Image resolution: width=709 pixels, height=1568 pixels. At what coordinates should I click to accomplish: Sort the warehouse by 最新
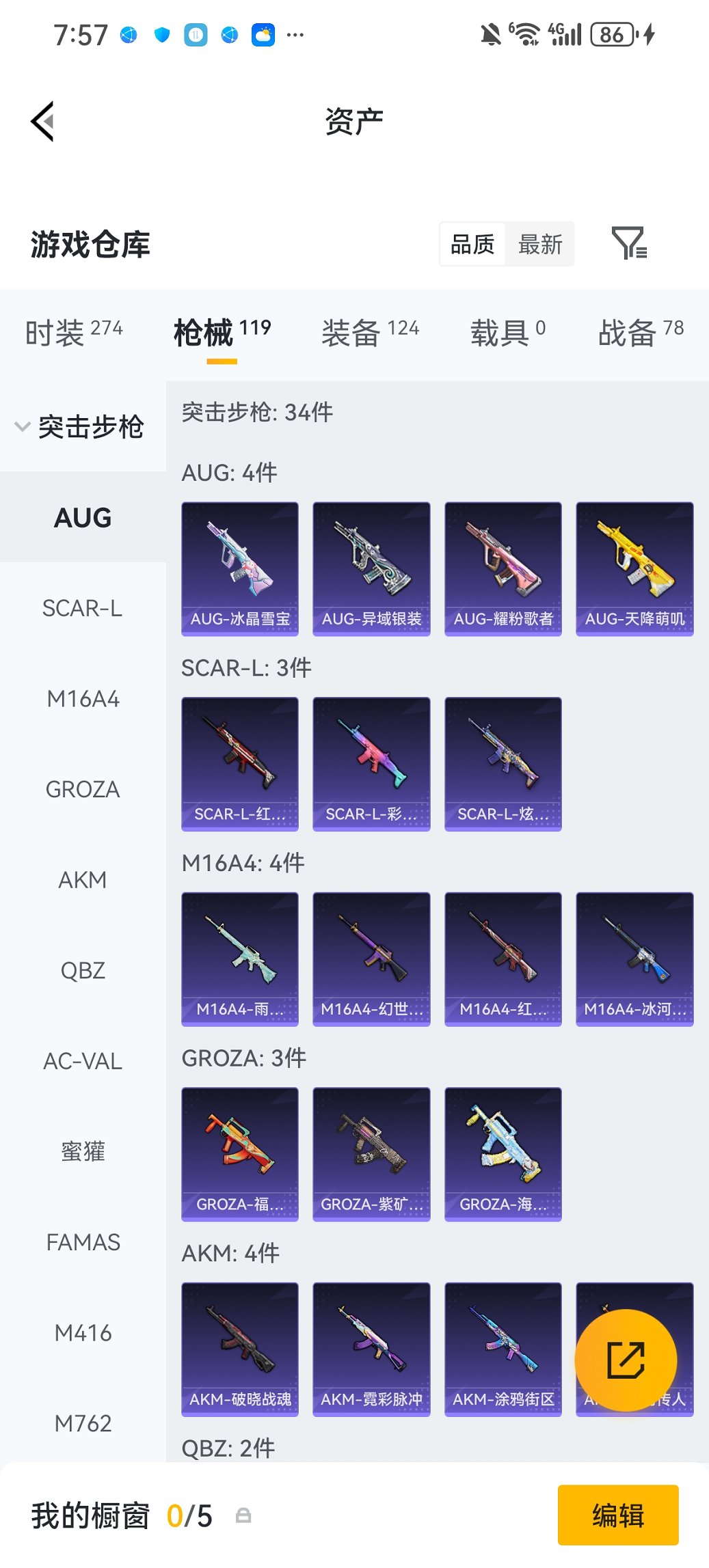(539, 244)
